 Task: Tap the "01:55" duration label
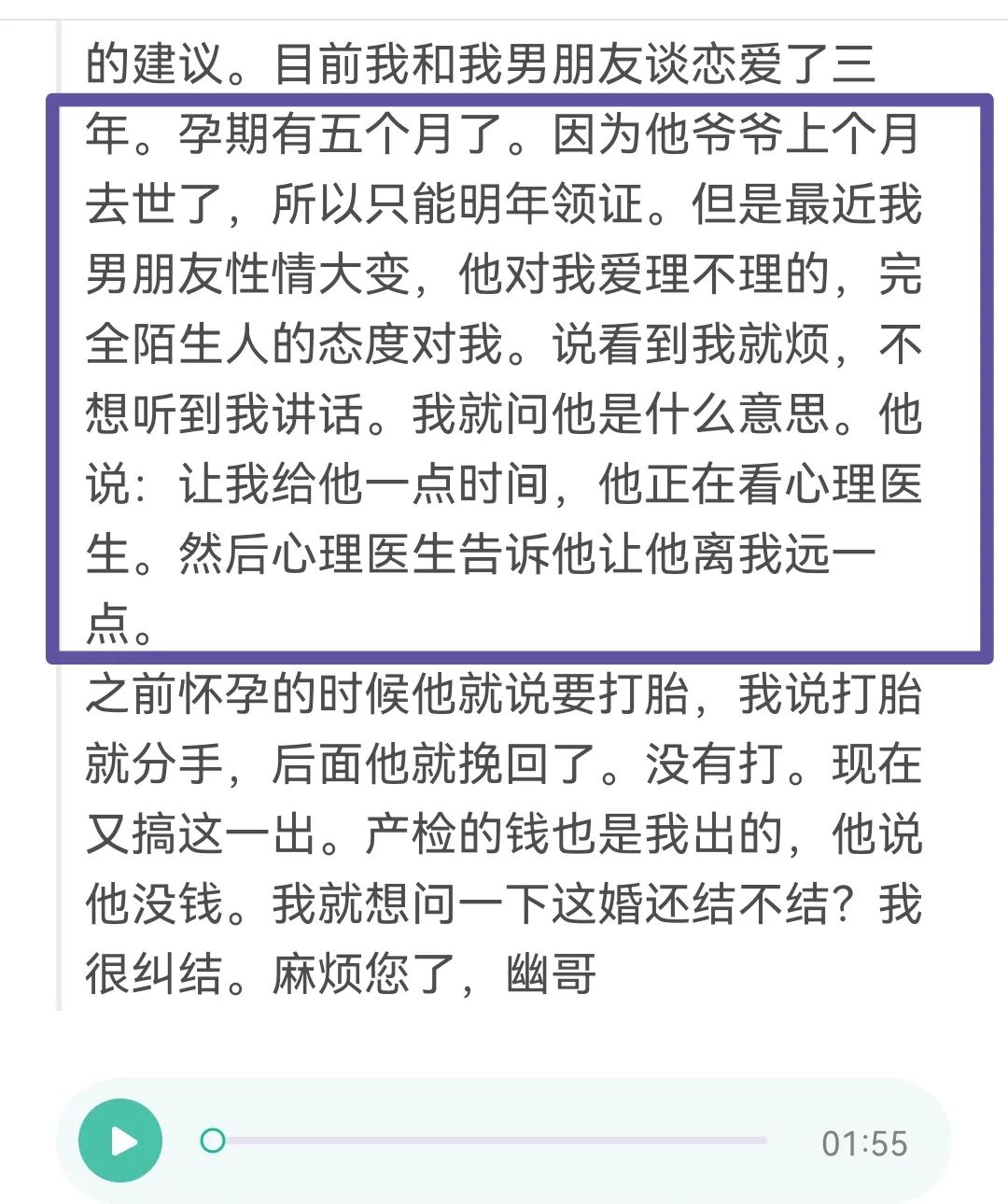[863, 1141]
